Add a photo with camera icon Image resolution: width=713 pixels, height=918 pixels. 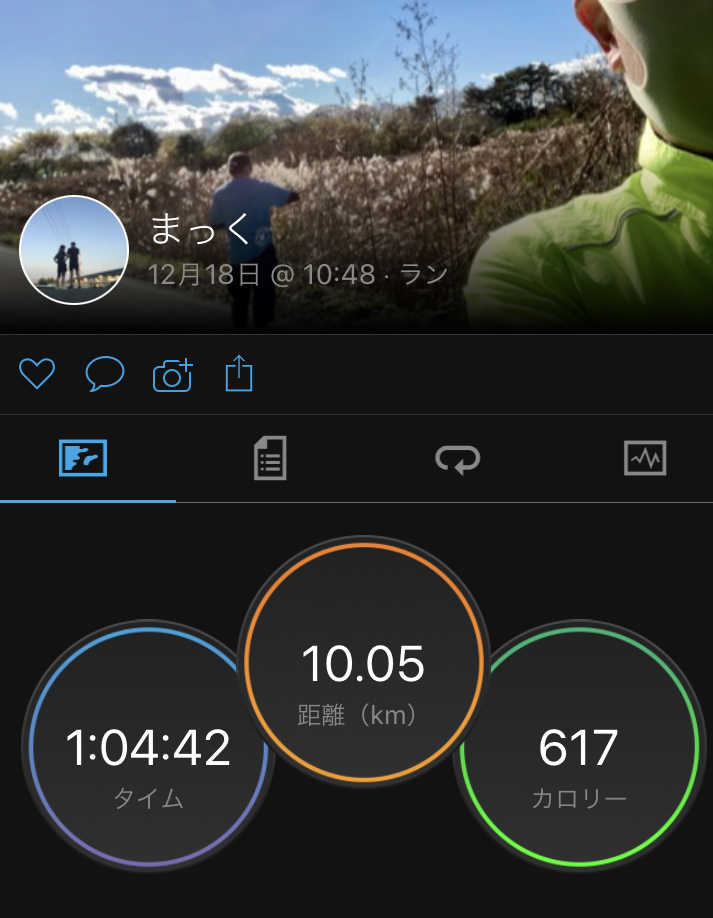click(172, 375)
